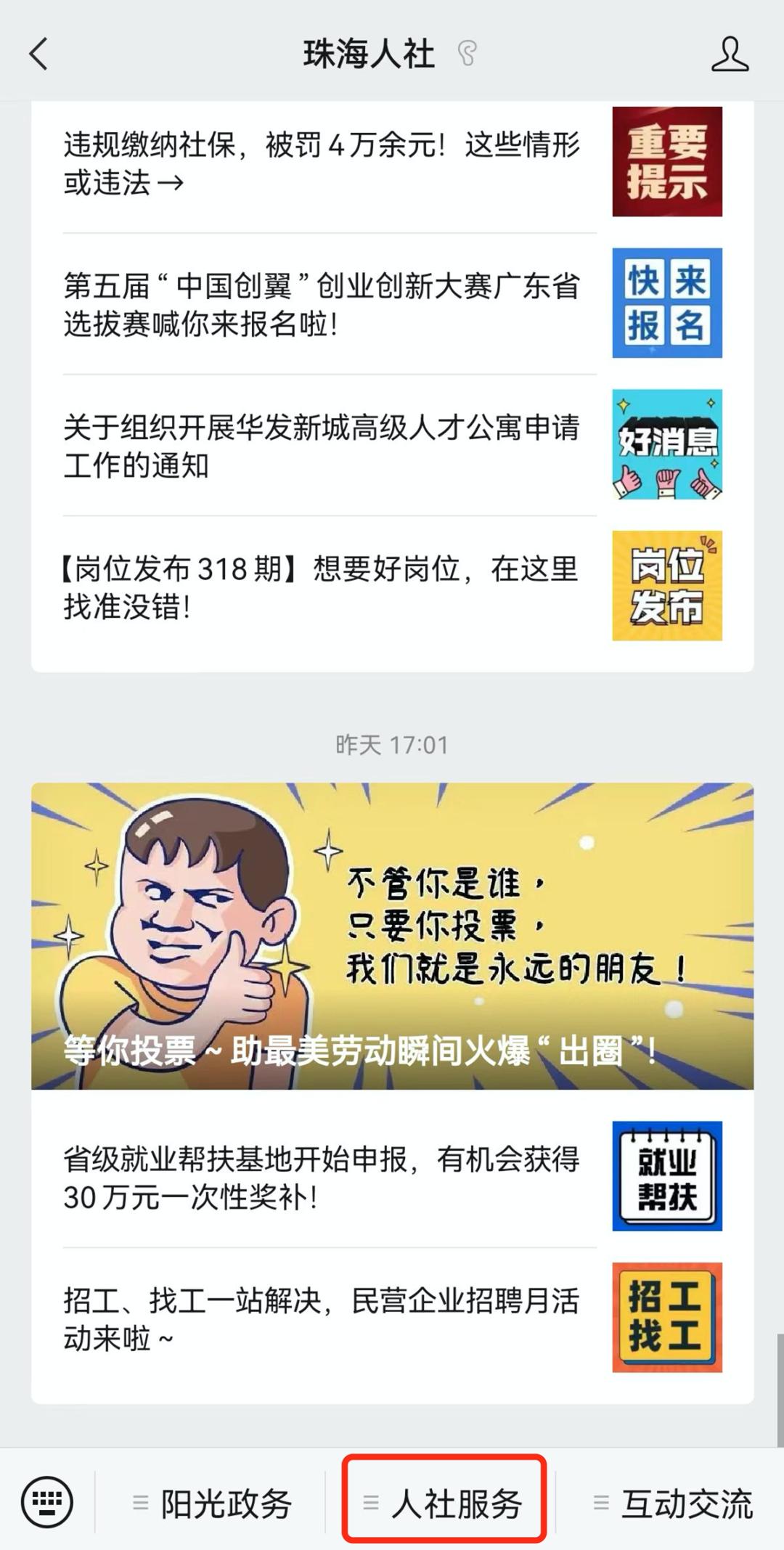
Task: Expand the 互动交流 menu
Action: (x=673, y=1503)
